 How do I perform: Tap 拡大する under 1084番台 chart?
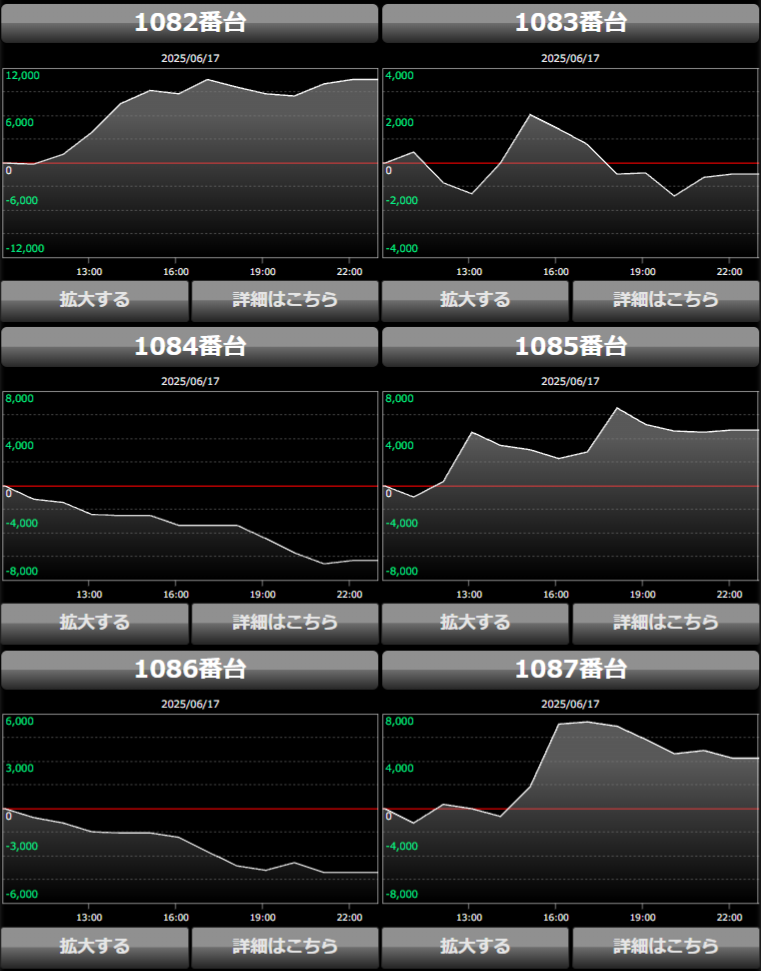[x=95, y=622]
